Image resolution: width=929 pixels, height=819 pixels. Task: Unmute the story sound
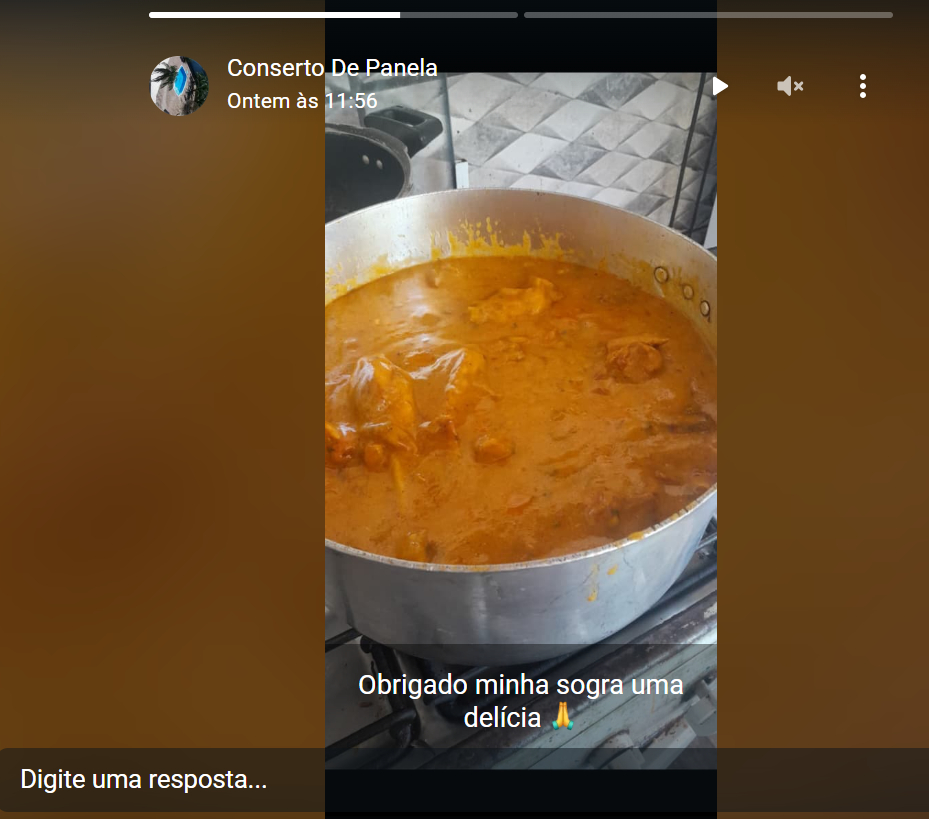(x=790, y=86)
